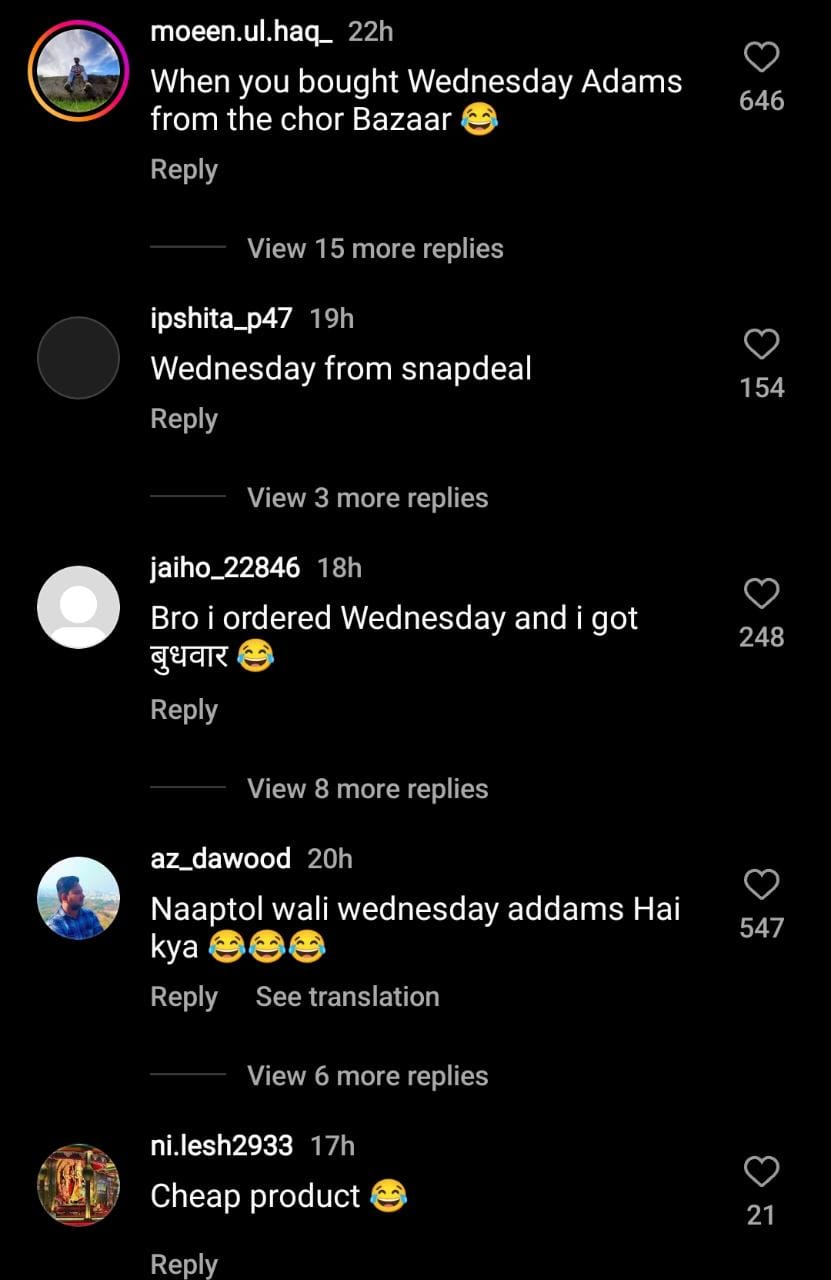Screen dimensions: 831x1280
Task: Expand View 15 more replies
Action: click(375, 249)
